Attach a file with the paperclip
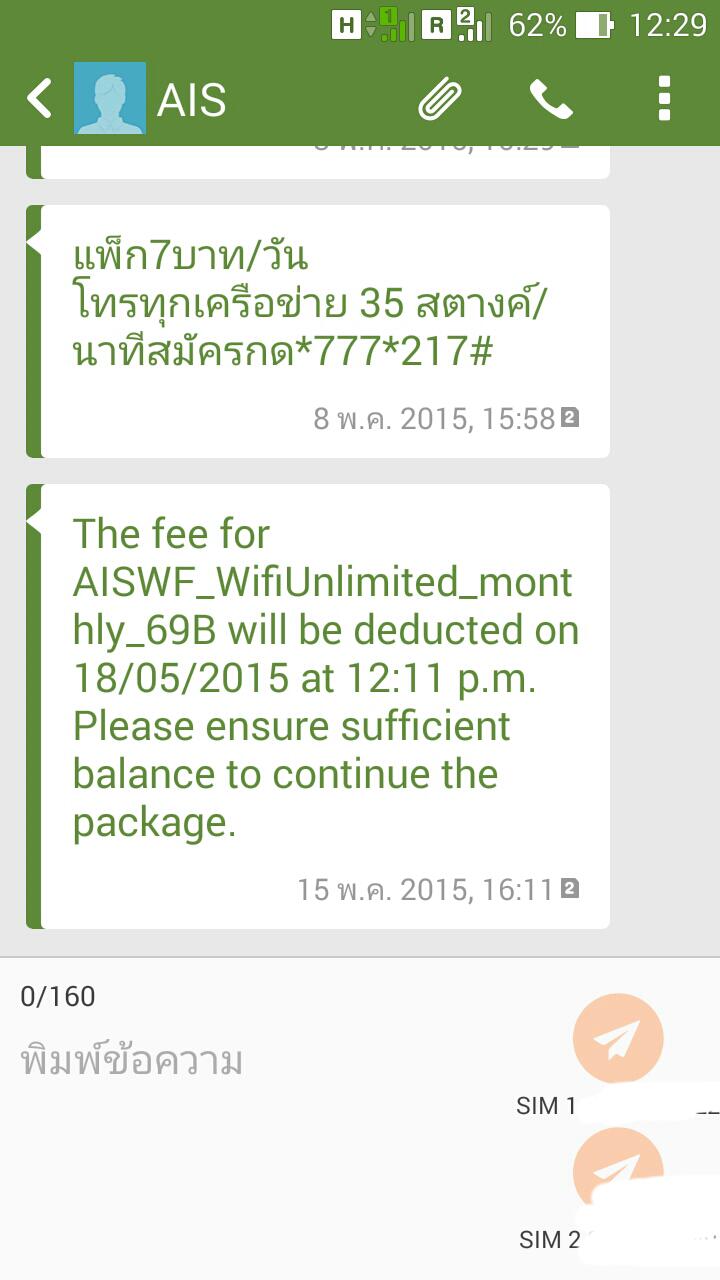 [x=440, y=99]
